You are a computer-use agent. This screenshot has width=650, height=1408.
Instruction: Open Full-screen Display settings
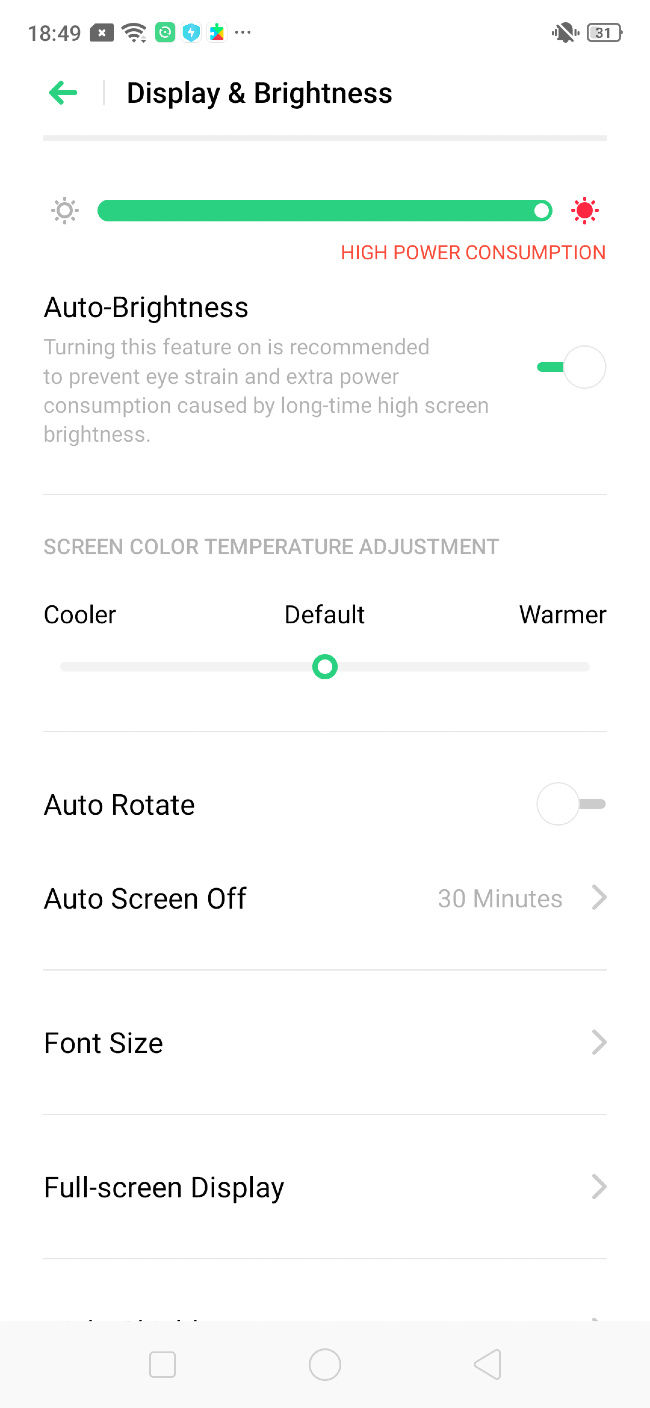click(325, 1187)
